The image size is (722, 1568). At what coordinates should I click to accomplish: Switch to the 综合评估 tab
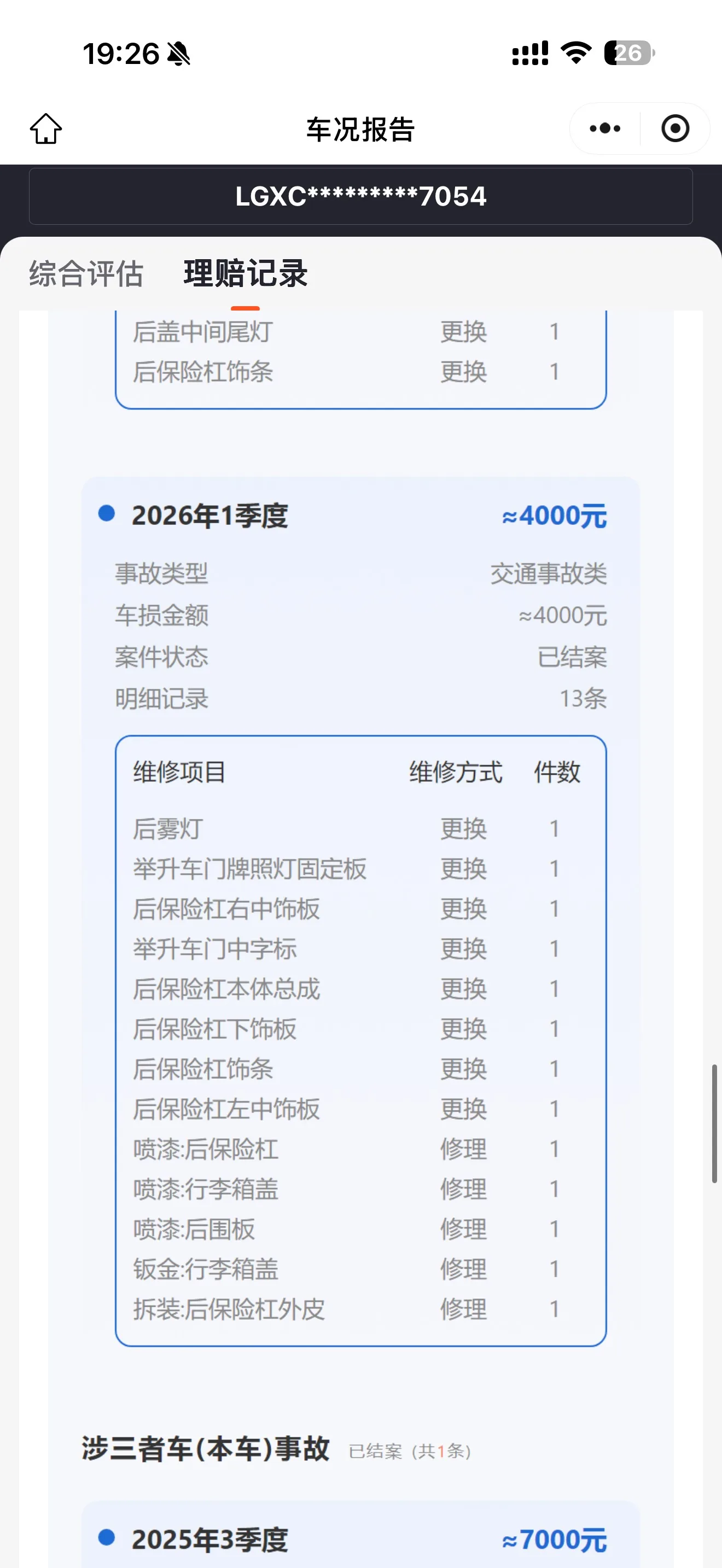click(x=86, y=273)
